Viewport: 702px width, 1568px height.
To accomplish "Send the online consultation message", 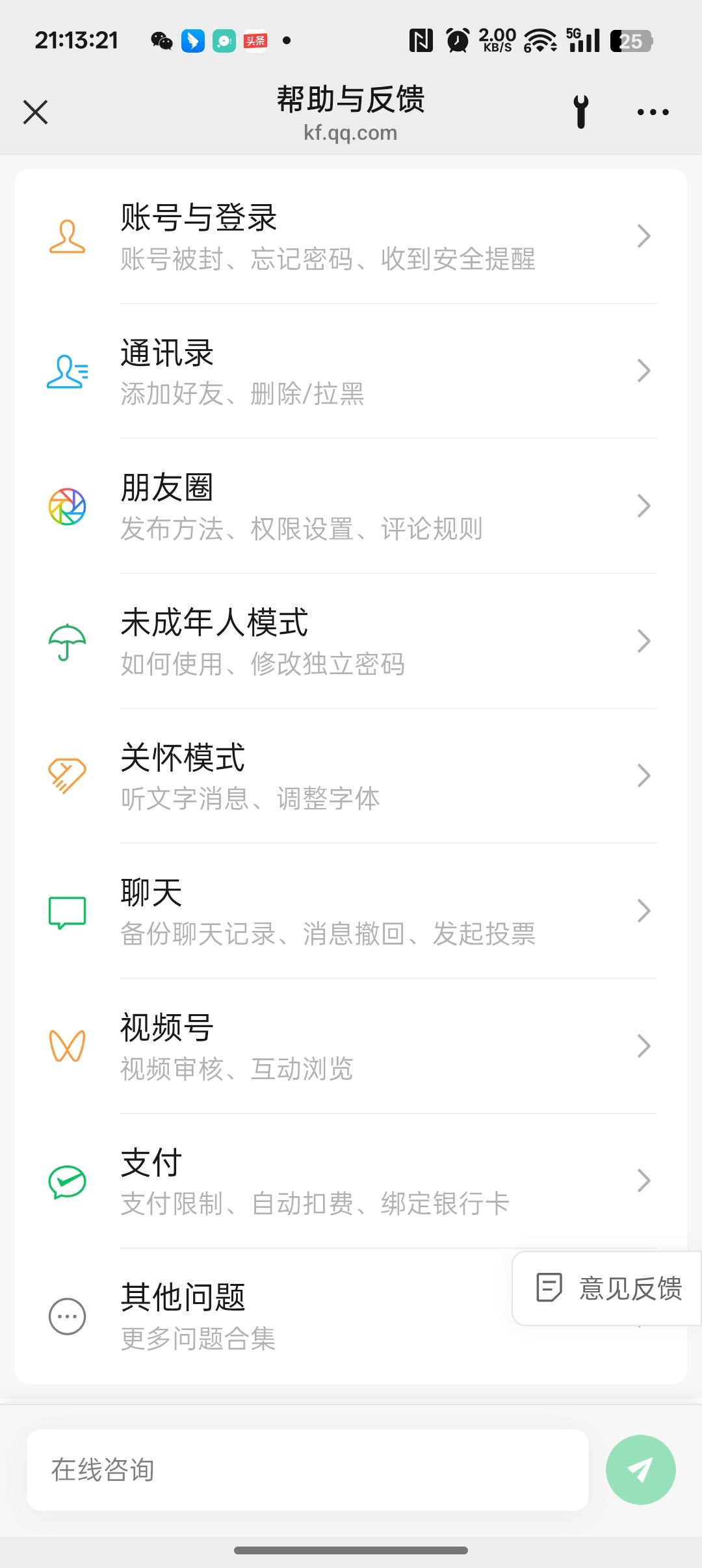I will pos(640,1470).
